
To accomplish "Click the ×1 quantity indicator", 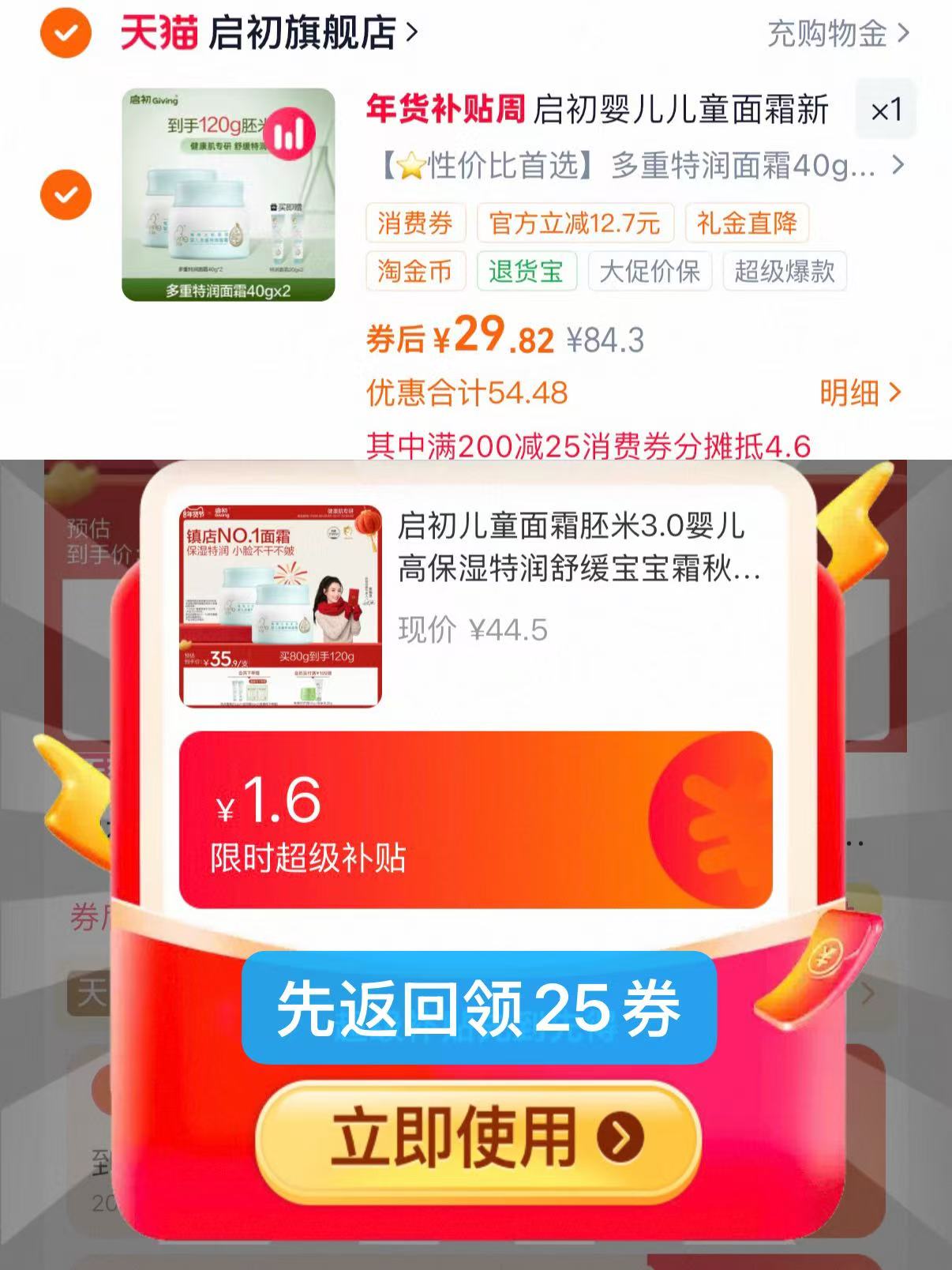I will [x=886, y=111].
